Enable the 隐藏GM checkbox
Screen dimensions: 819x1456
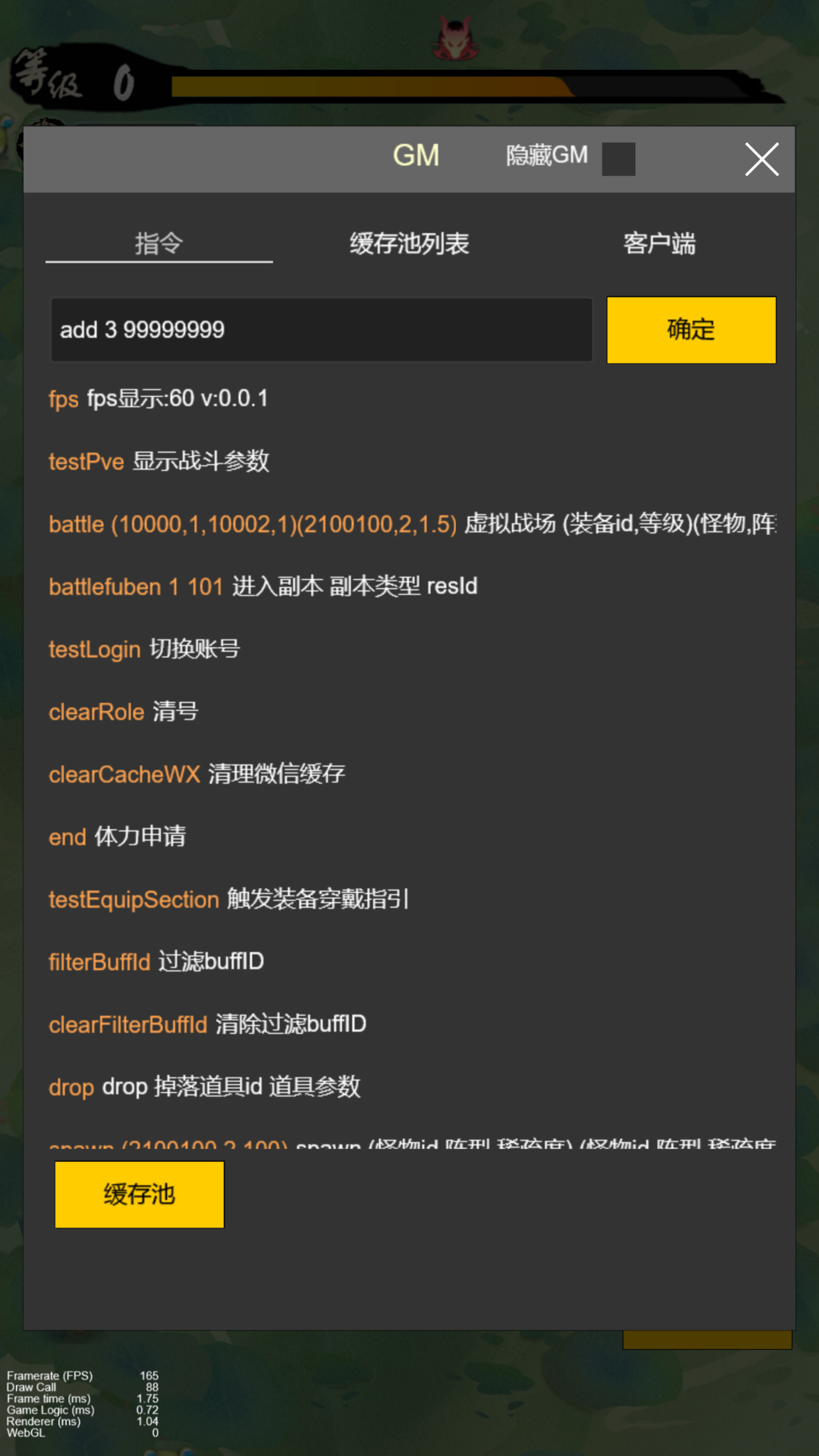tap(618, 159)
